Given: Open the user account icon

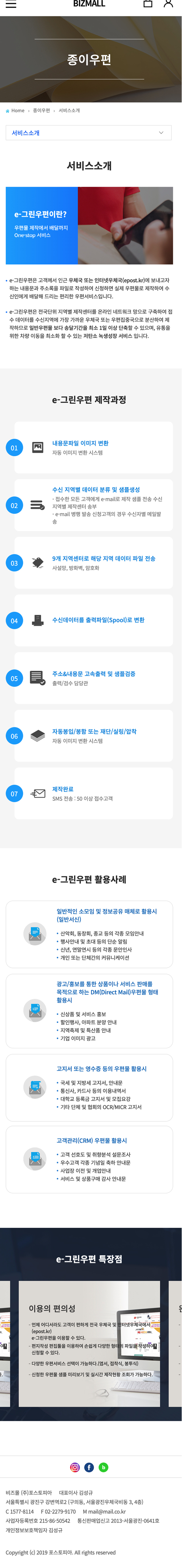Looking at the screenshot, I should [168, 4].
